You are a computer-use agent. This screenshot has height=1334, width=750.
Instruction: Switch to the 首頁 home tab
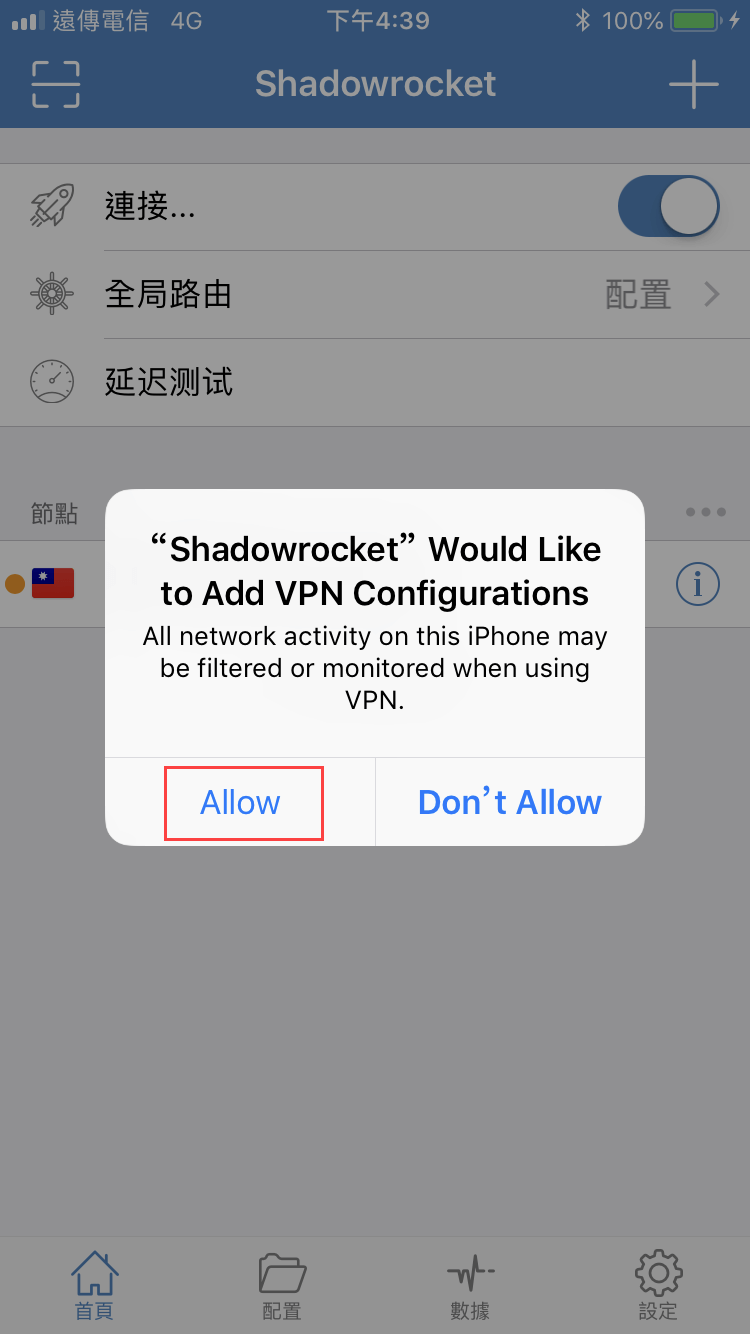click(x=94, y=1285)
